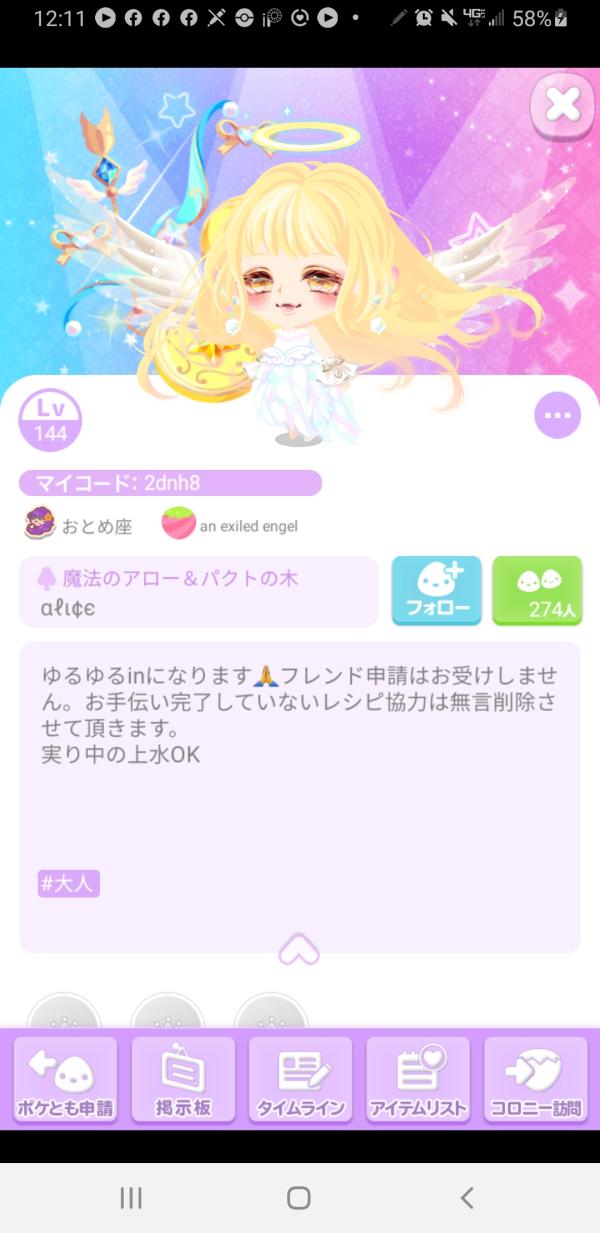600x1233 pixels.
Task: Close the profile with the X button
Action: pos(563,105)
